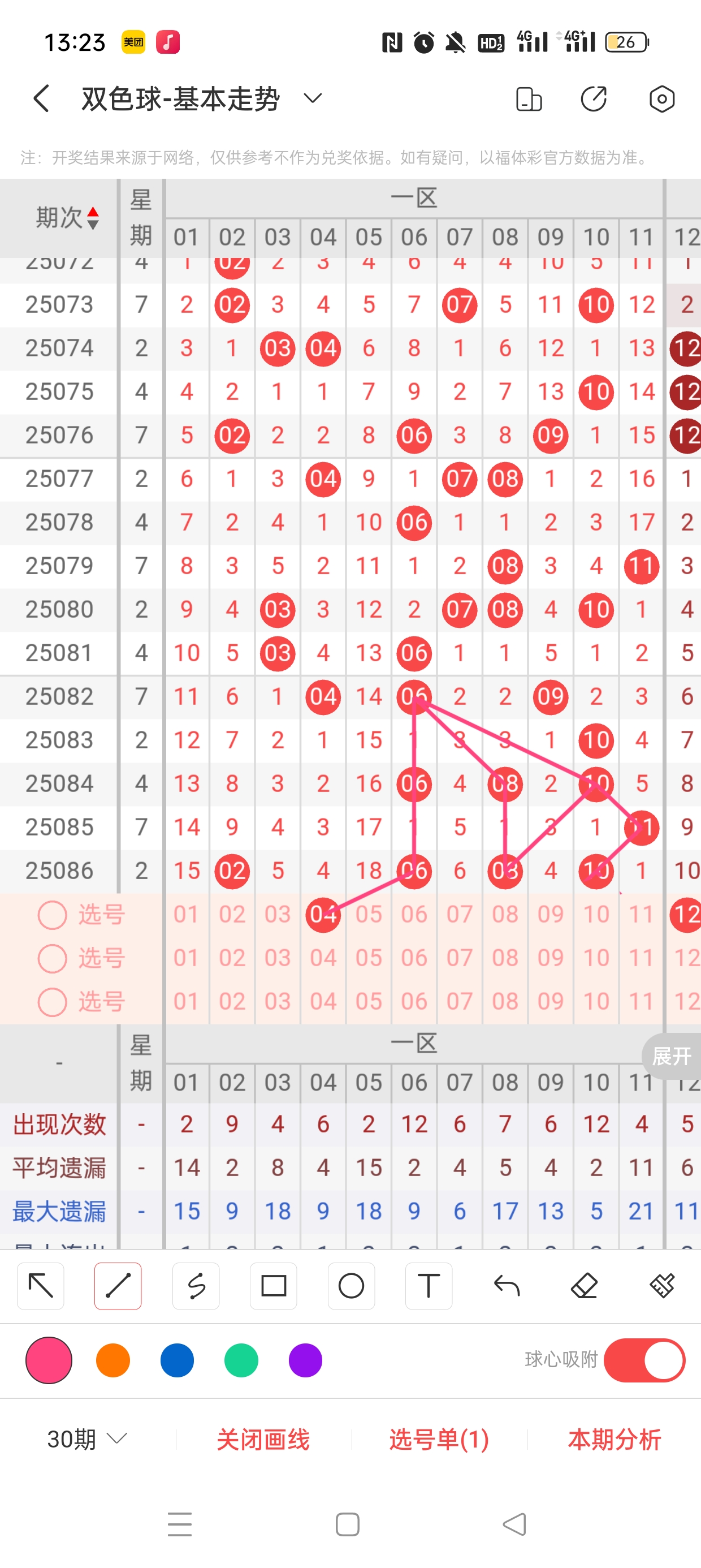Open the share icon in the top bar
Image resolution: width=701 pixels, height=1568 pixels.
[593, 98]
